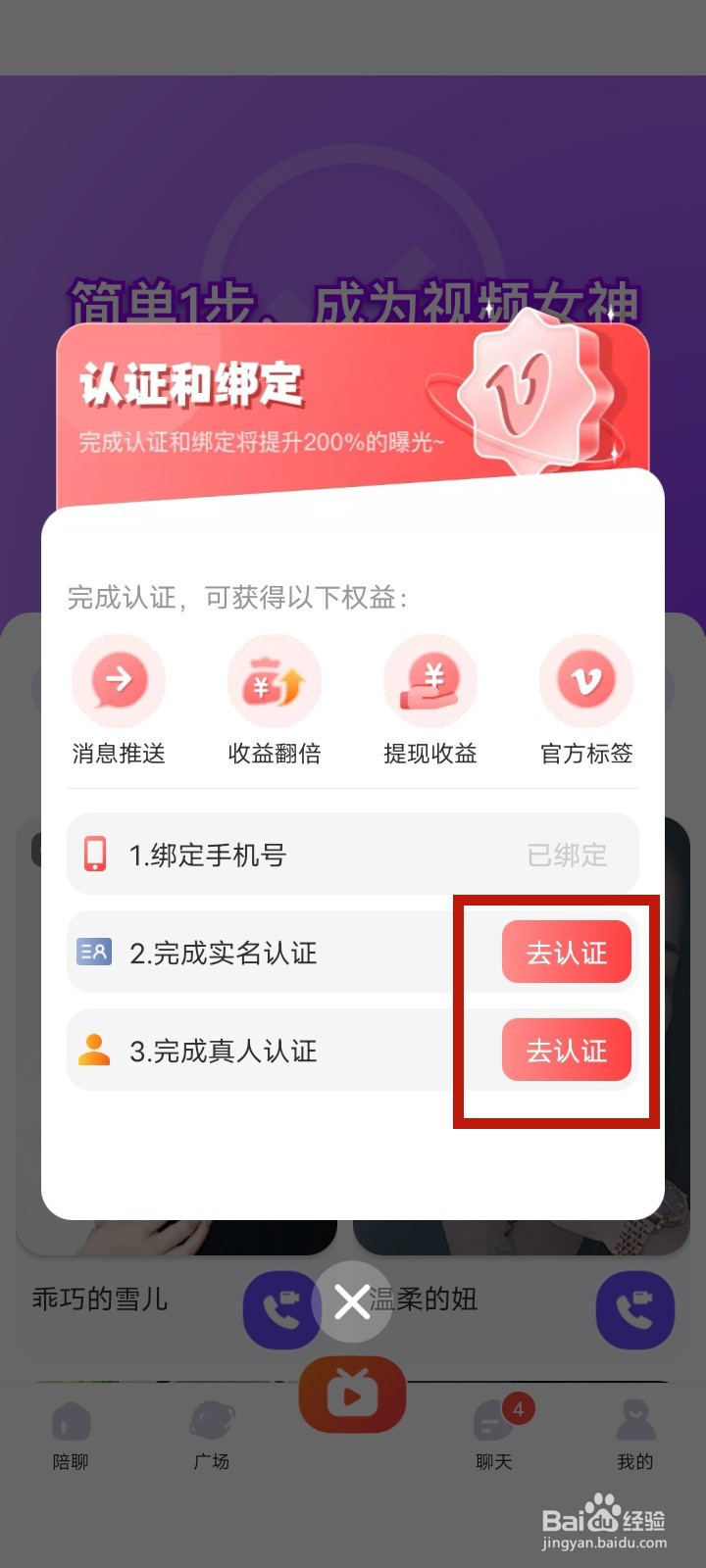The image size is (706, 1568).
Task: Tap 去认证 for 完成实名认证
Action: click(566, 952)
